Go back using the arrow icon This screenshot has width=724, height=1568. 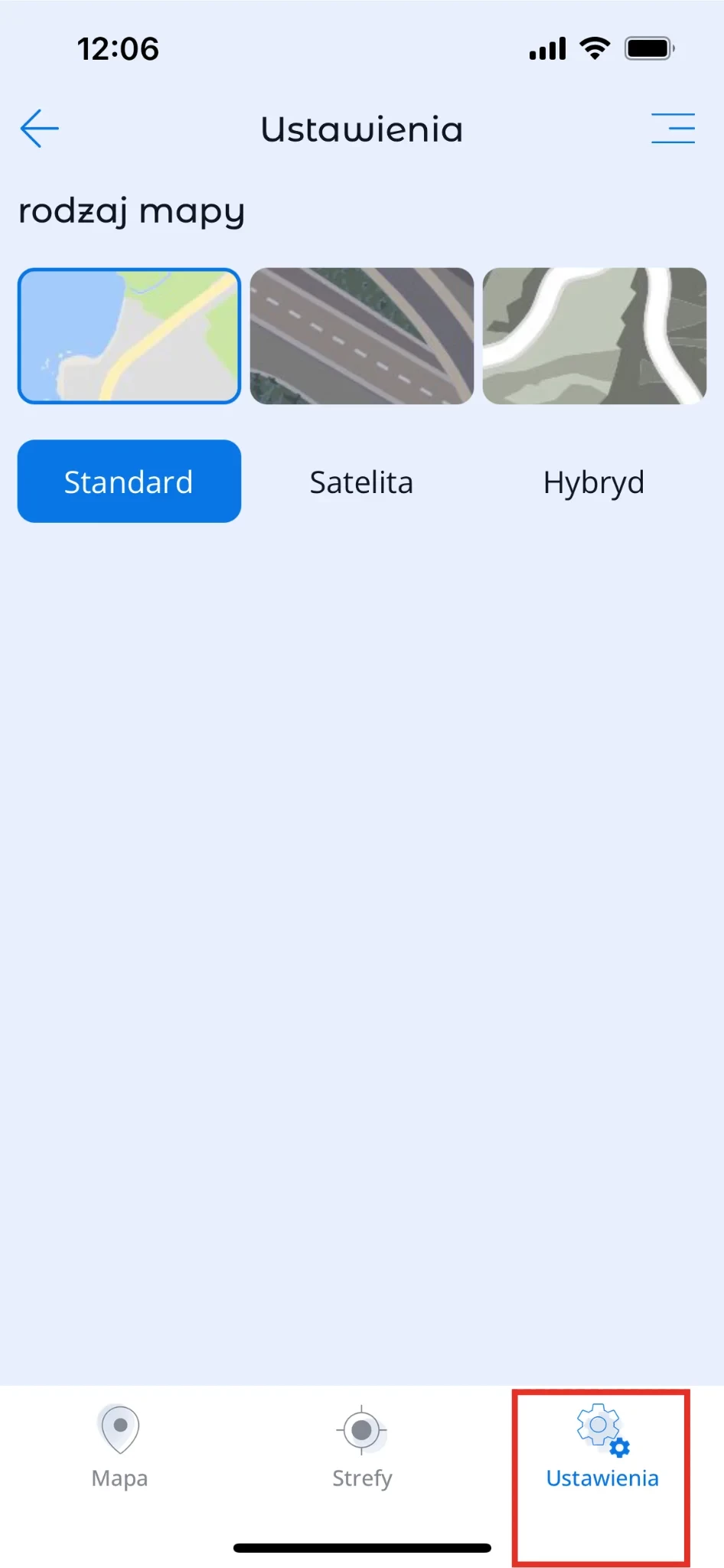(x=40, y=129)
